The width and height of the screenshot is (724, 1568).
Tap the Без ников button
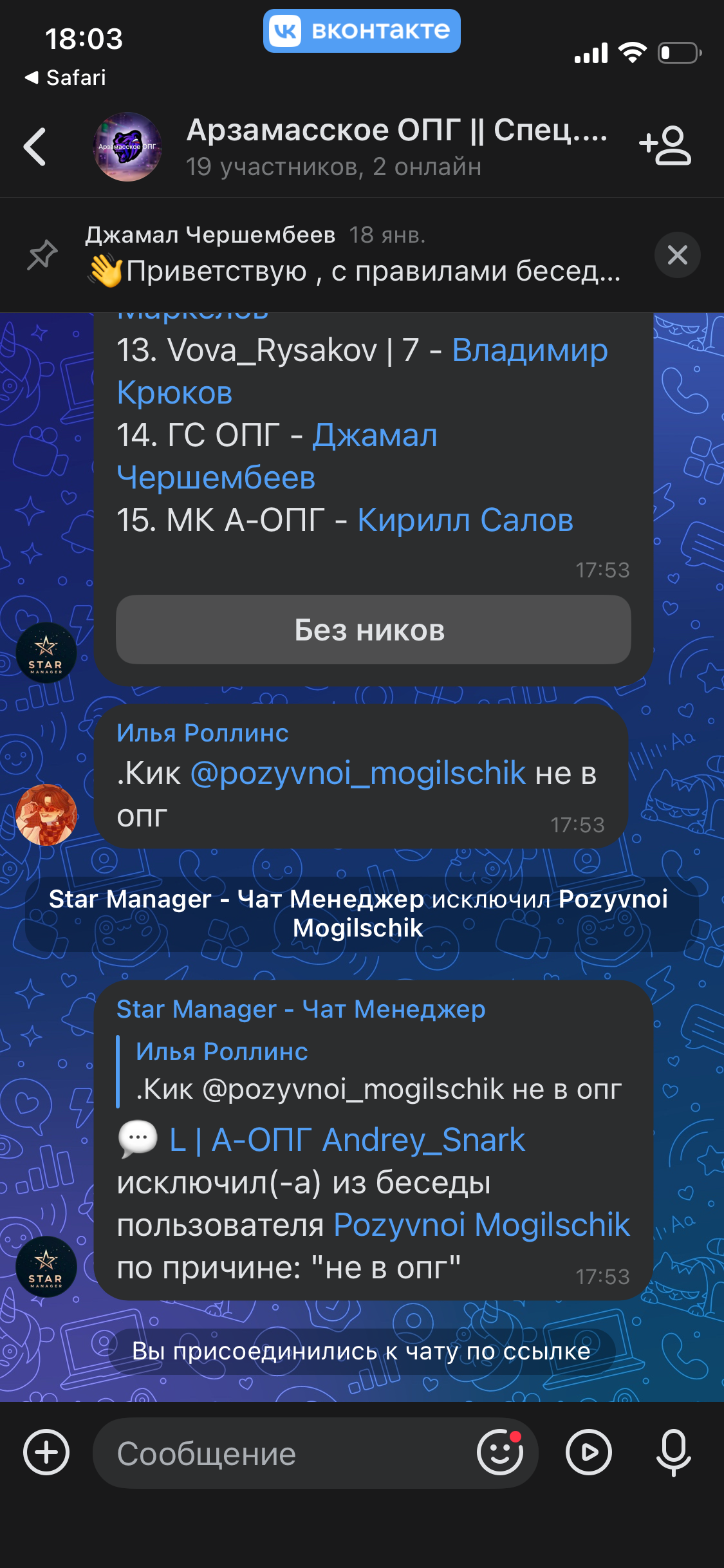point(373,630)
